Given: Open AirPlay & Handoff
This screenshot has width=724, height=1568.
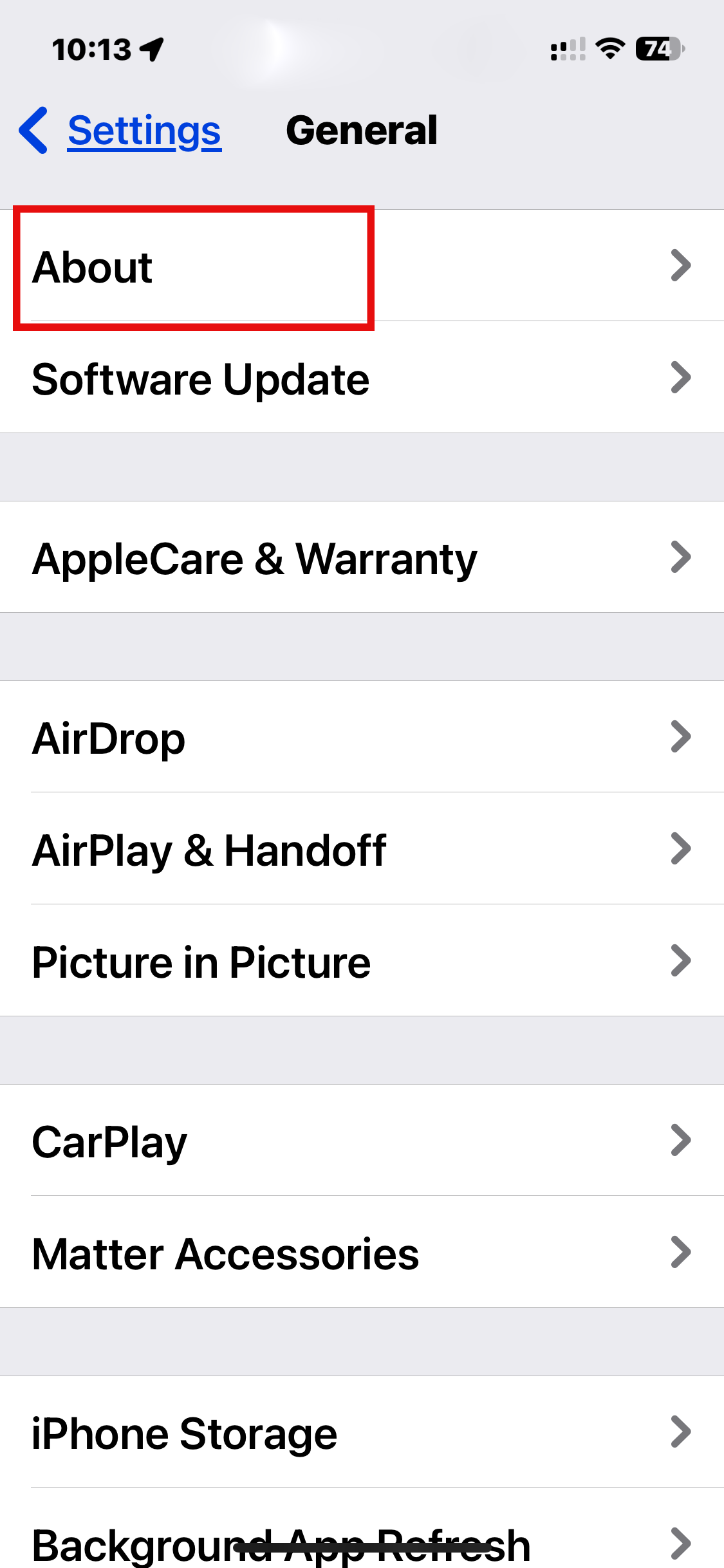Looking at the screenshot, I should tap(362, 849).
